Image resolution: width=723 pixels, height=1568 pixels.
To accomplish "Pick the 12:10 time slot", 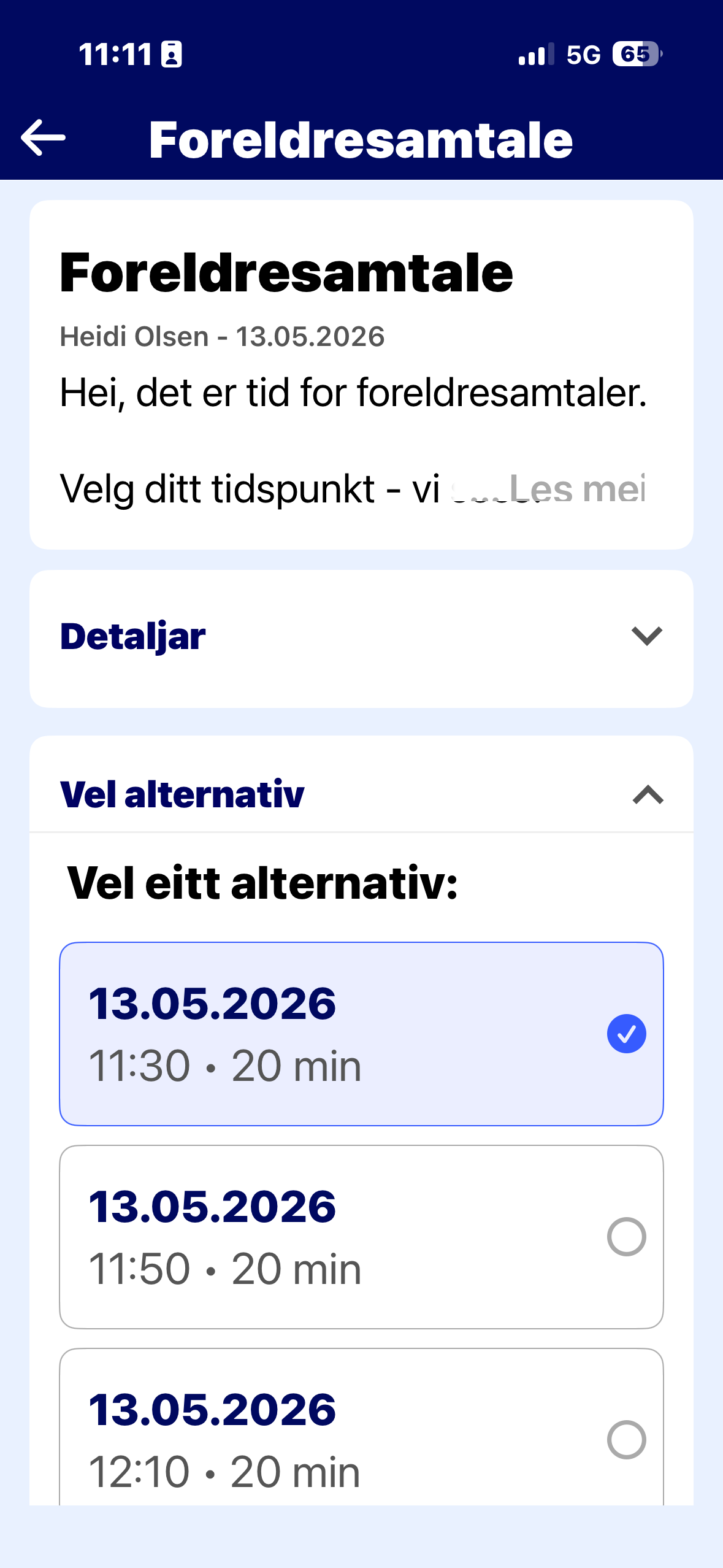I will click(361, 1428).
